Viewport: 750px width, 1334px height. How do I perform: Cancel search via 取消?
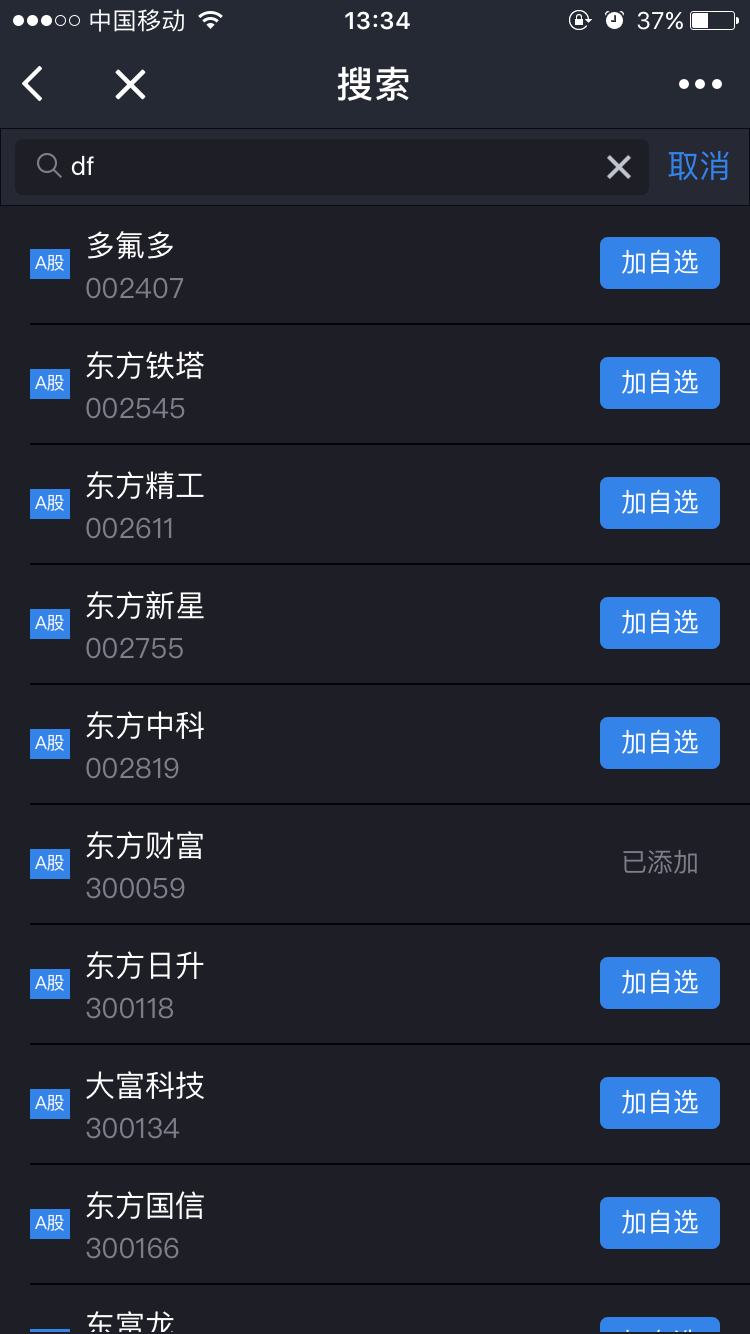click(x=699, y=166)
